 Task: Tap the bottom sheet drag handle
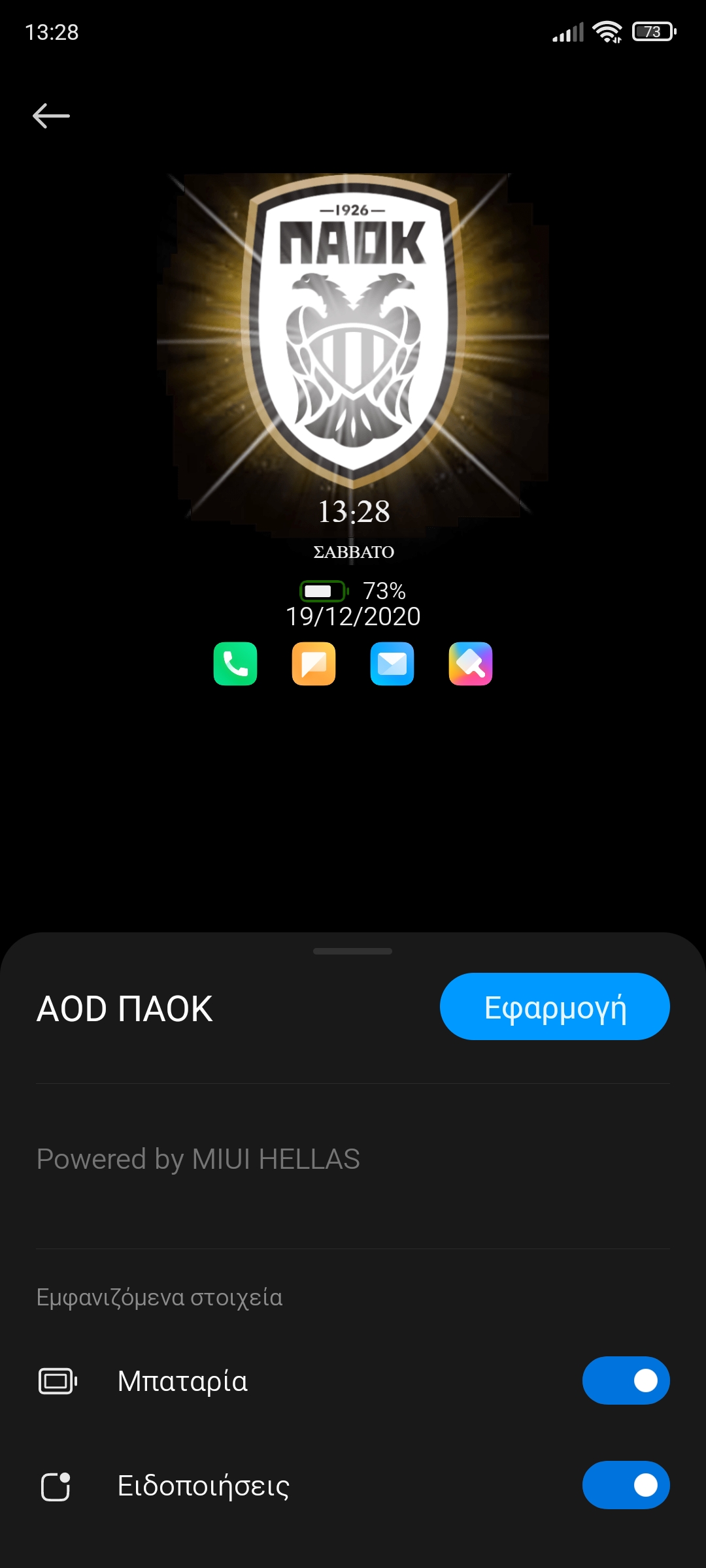coord(353,951)
